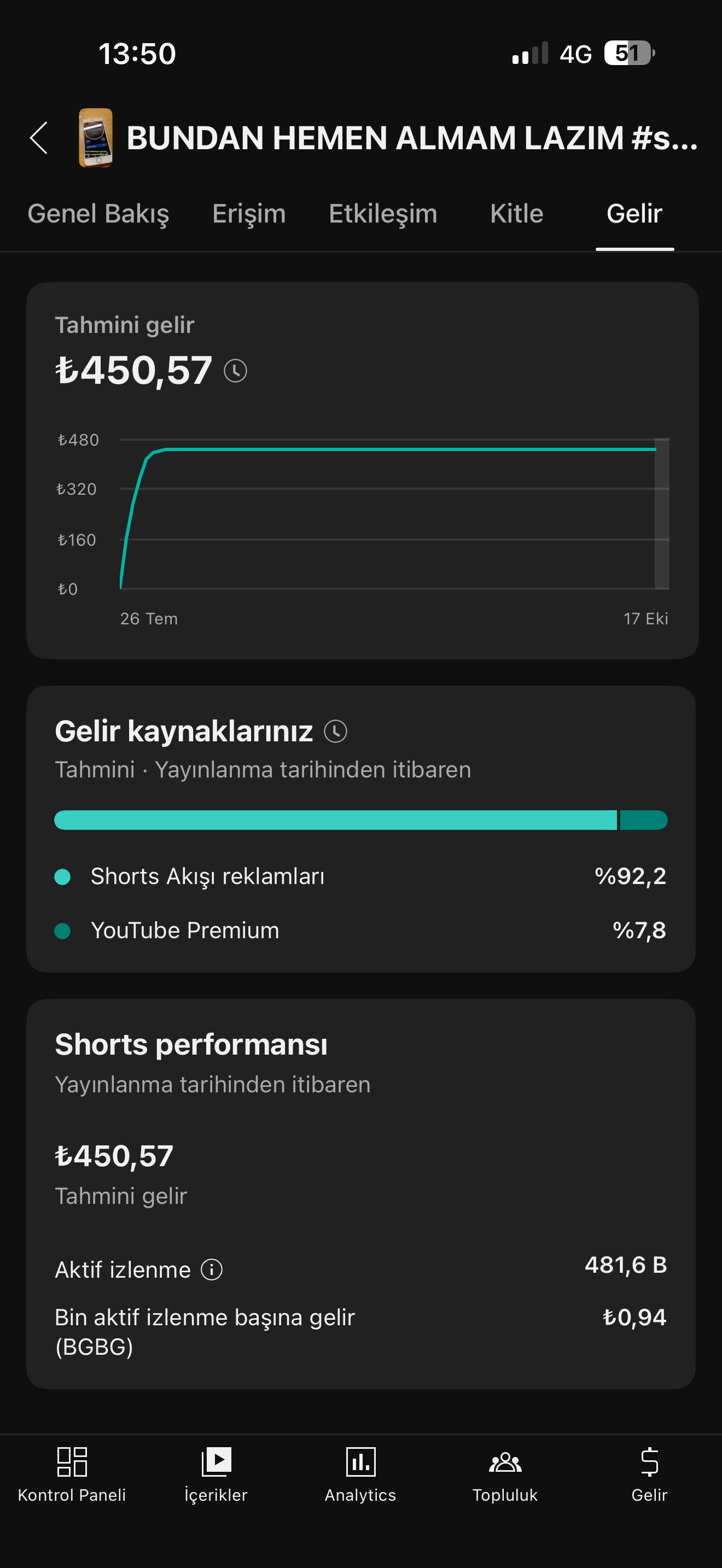Image resolution: width=722 pixels, height=1568 pixels.
Task: Switch to the Kitle tab
Action: click(x=516, y=214)
